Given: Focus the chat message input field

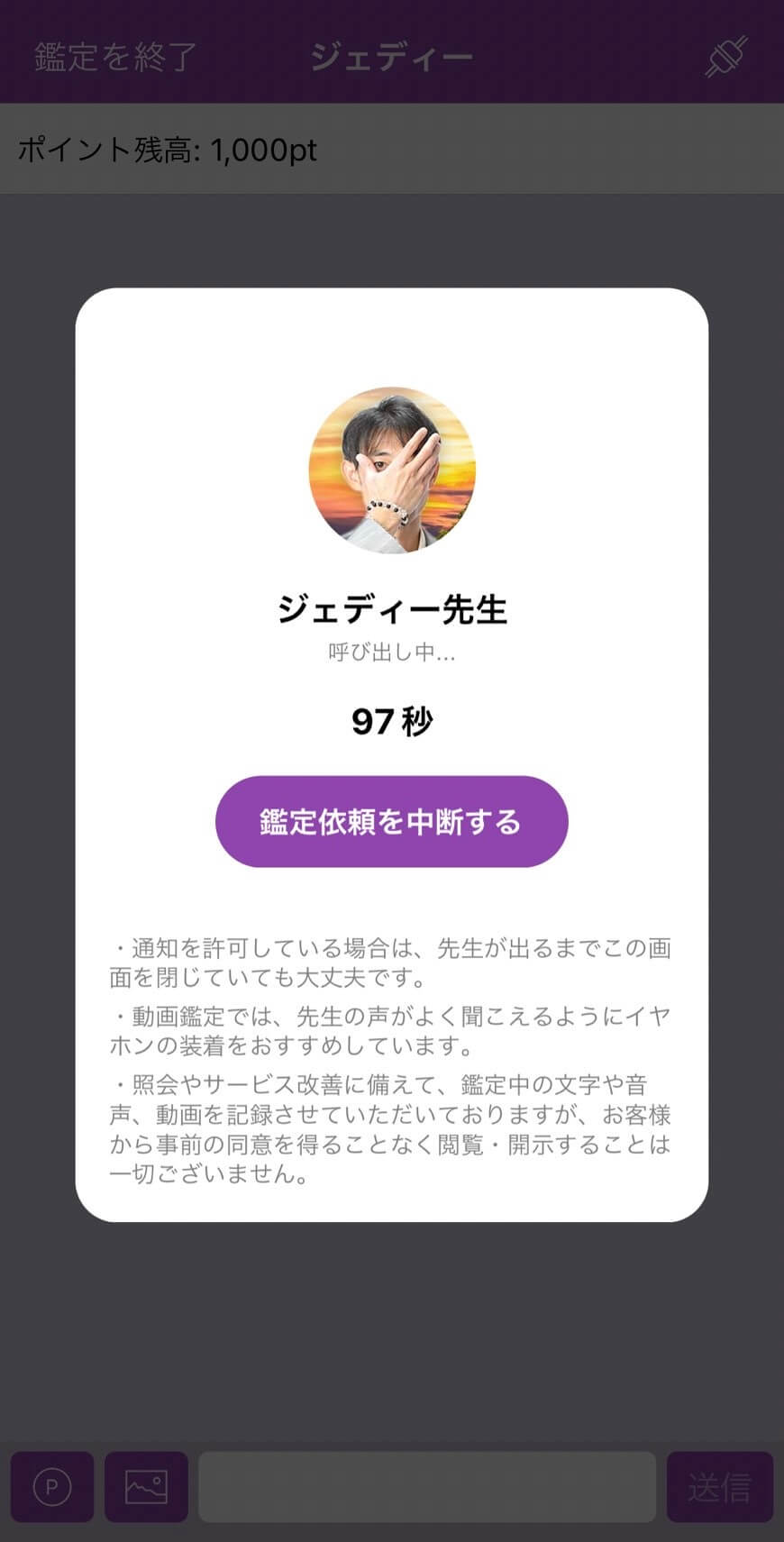Looking at the screenshot, I should pyautogui.click(x=426, y=1486).
